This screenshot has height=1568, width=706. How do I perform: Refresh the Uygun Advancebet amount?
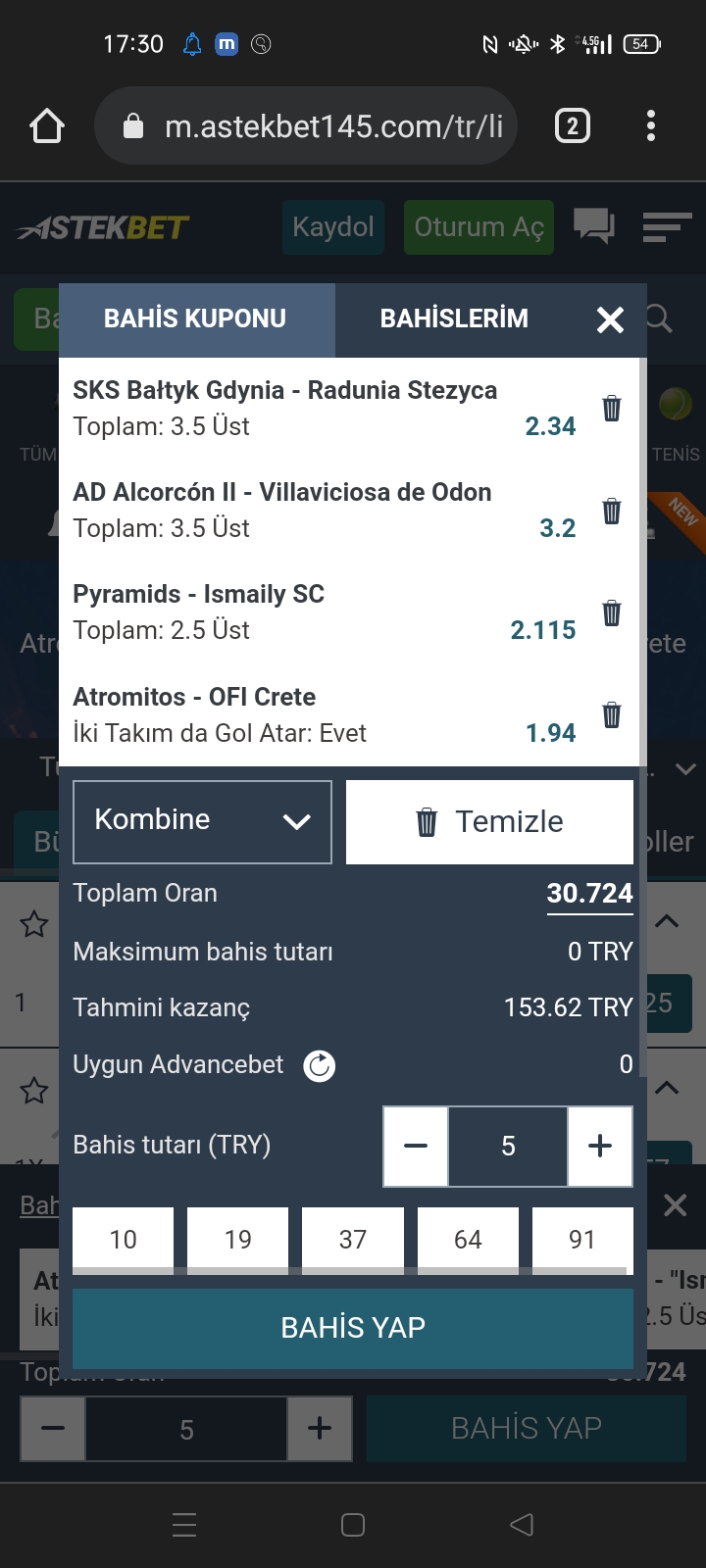pyautogui.click(x=319, y=1065)
